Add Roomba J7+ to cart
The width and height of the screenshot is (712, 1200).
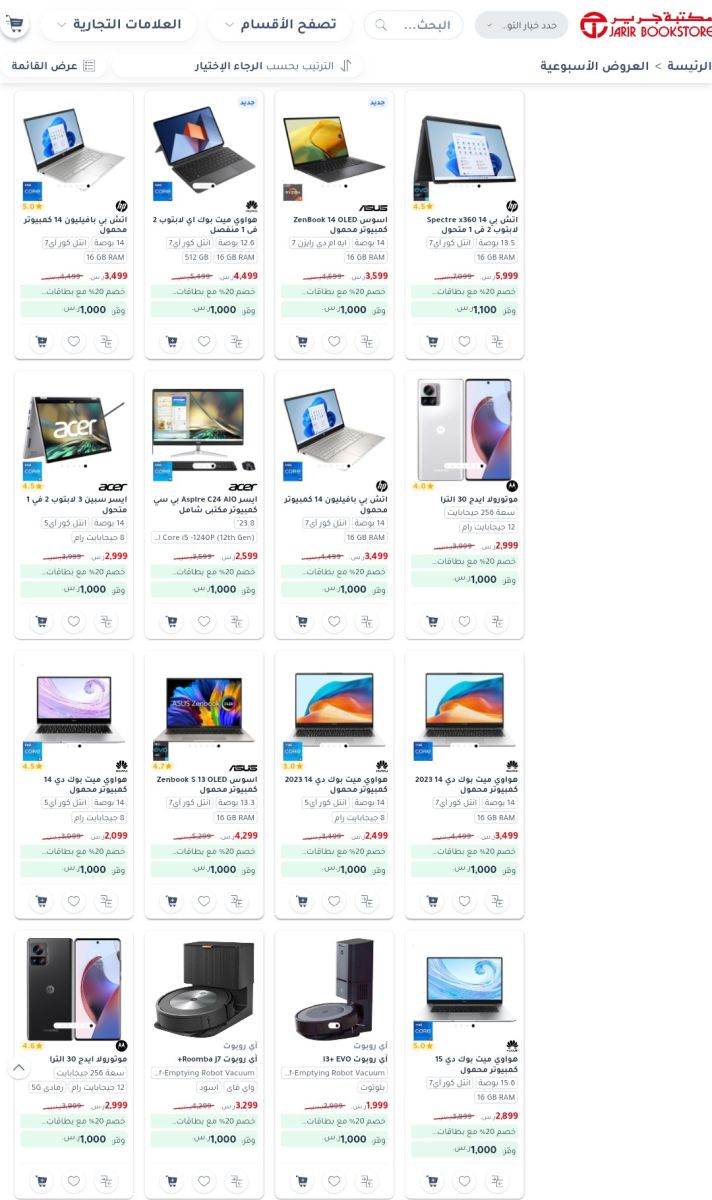pos(171,1181)
